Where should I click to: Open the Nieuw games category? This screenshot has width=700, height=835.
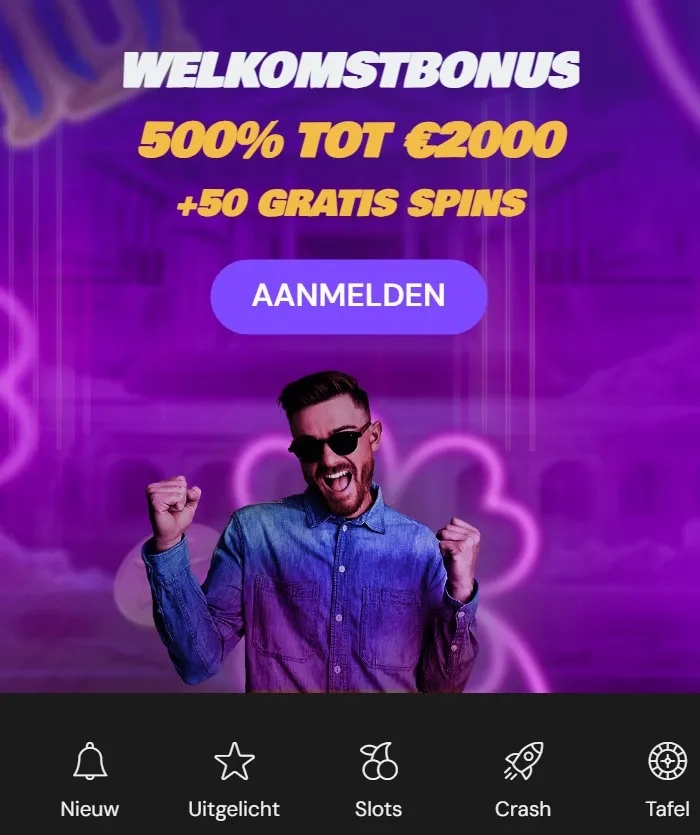(90, 780)
